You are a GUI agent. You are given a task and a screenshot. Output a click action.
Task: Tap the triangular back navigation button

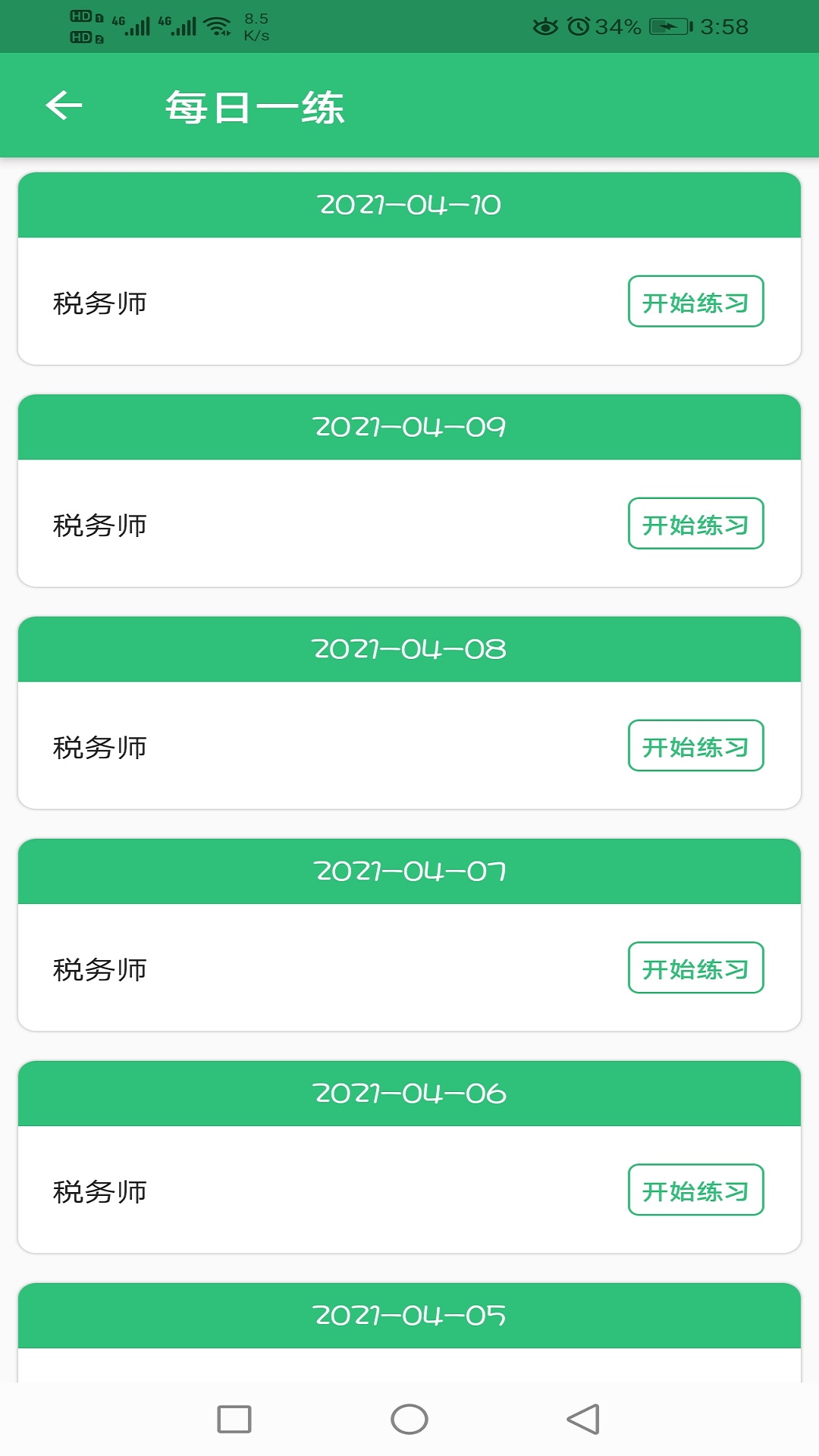tap(582, 1420)
